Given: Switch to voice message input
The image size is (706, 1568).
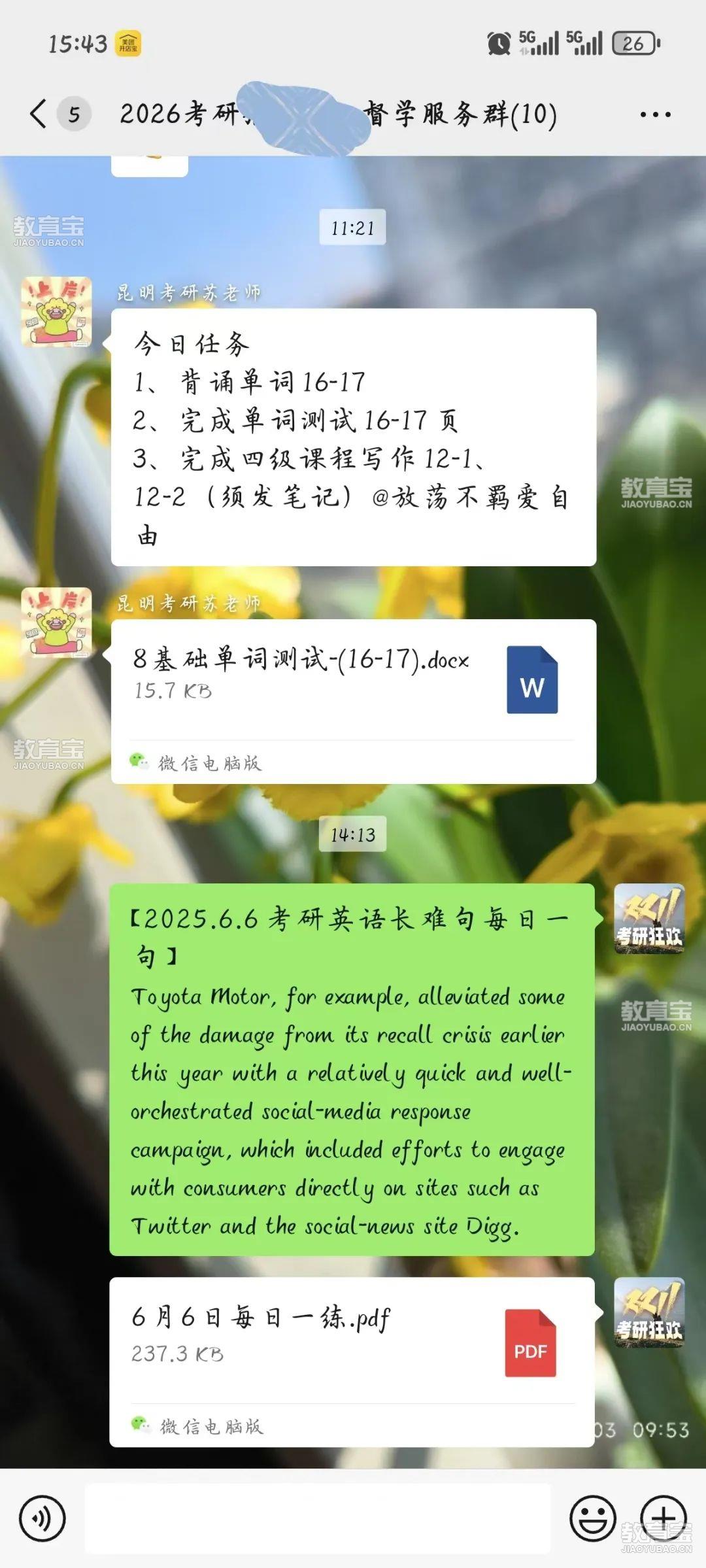Looking at the screenshot, I should pos(42,1518).
